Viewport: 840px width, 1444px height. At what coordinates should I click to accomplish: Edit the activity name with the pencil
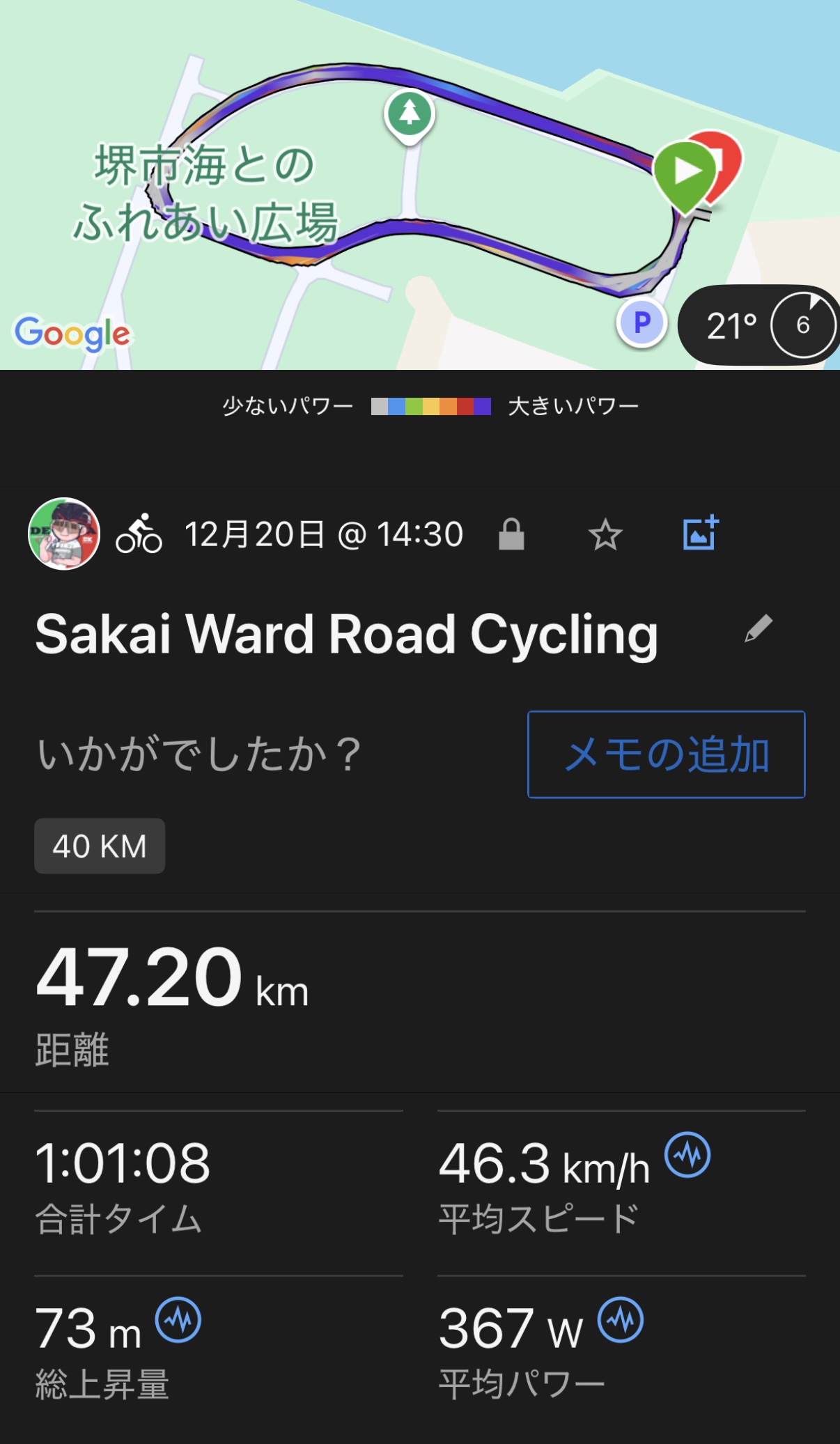coord(758,628)
